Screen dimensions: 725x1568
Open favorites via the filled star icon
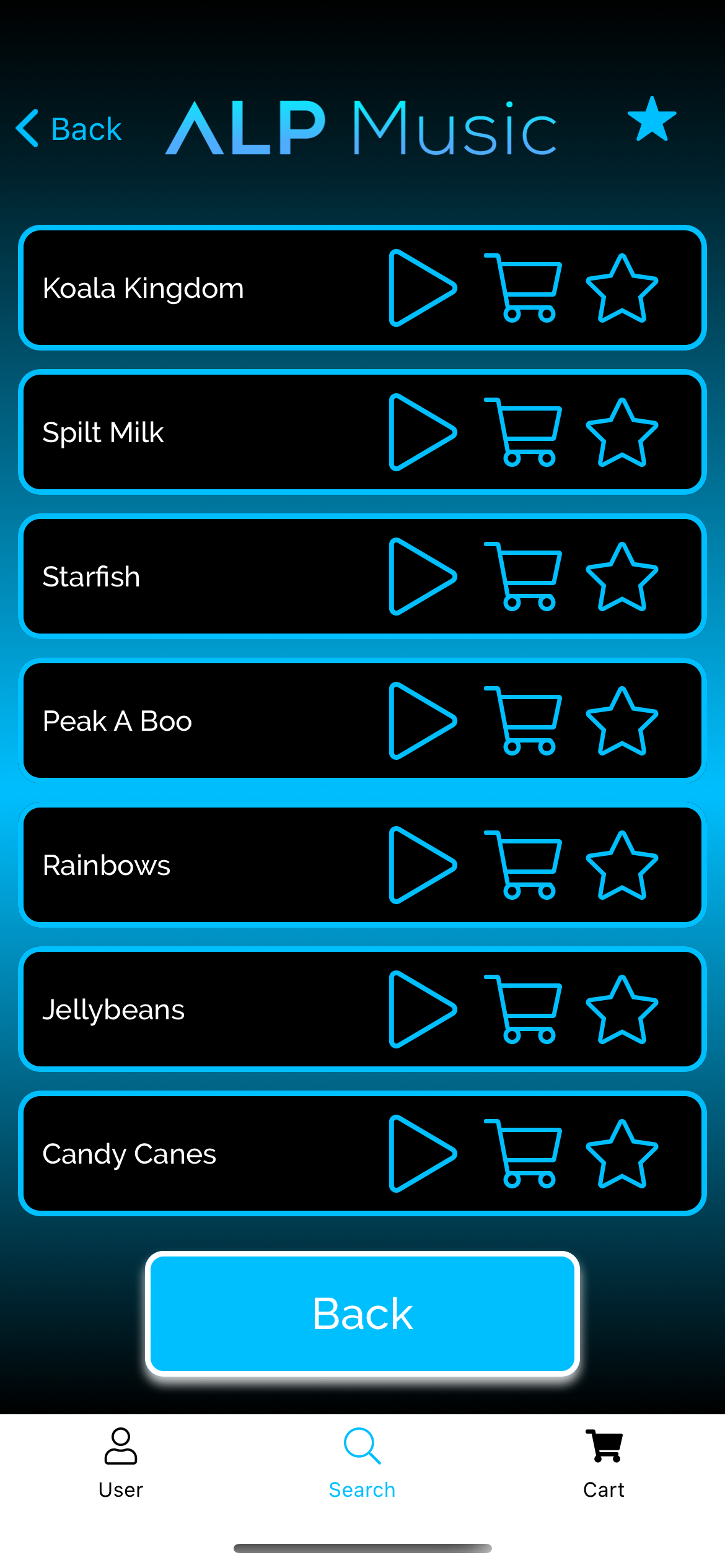pyautogui.click(x=651, y=120)
